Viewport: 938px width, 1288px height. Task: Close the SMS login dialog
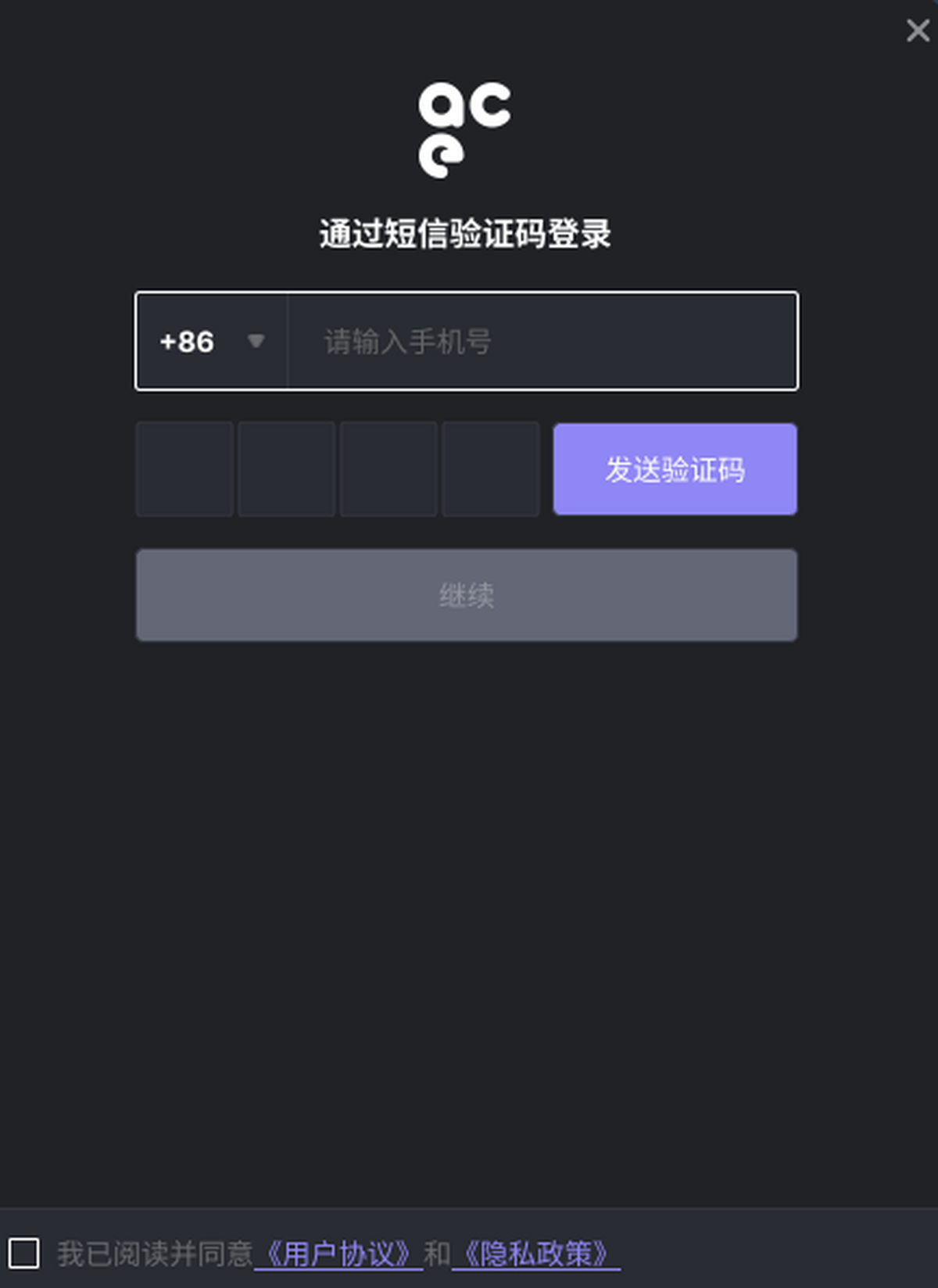click(x=917, y=30)
